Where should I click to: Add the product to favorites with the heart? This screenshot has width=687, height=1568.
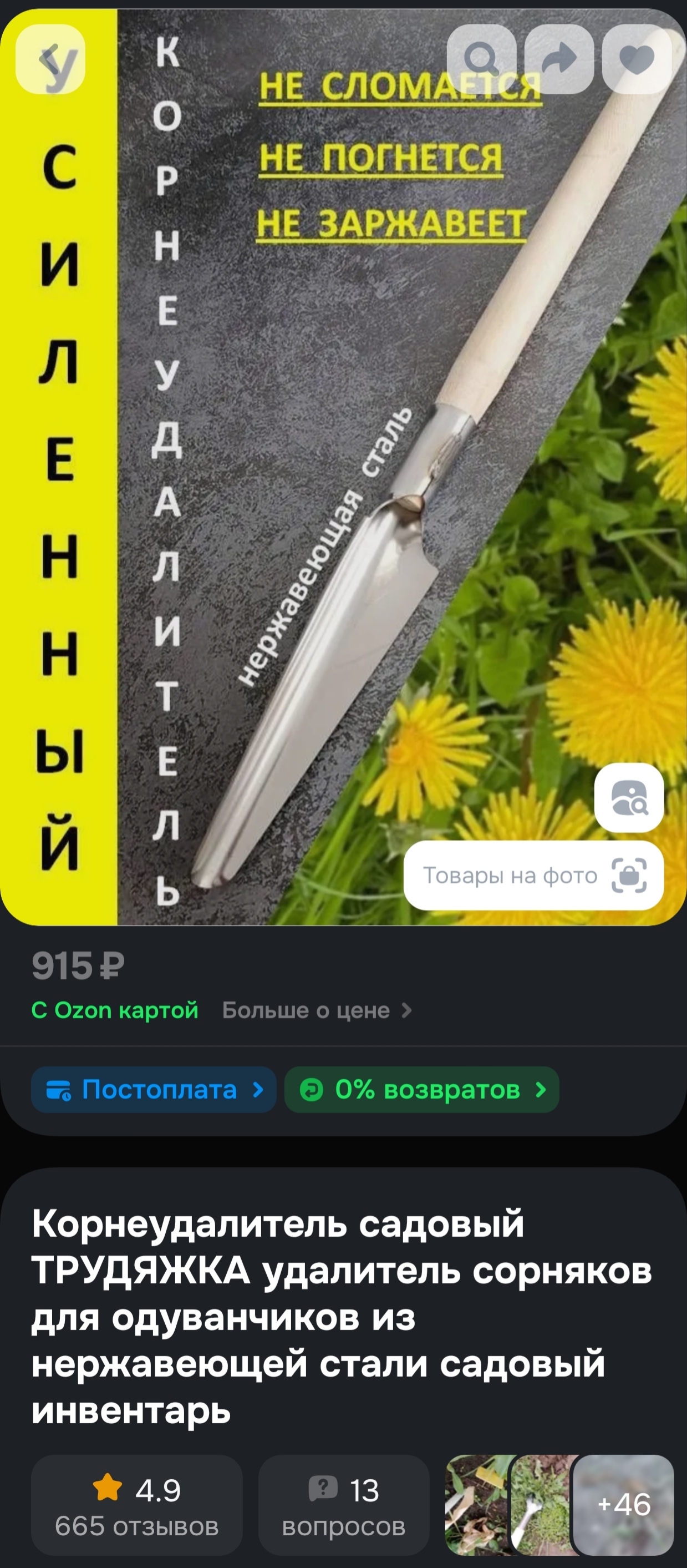(x=637, y=59)
